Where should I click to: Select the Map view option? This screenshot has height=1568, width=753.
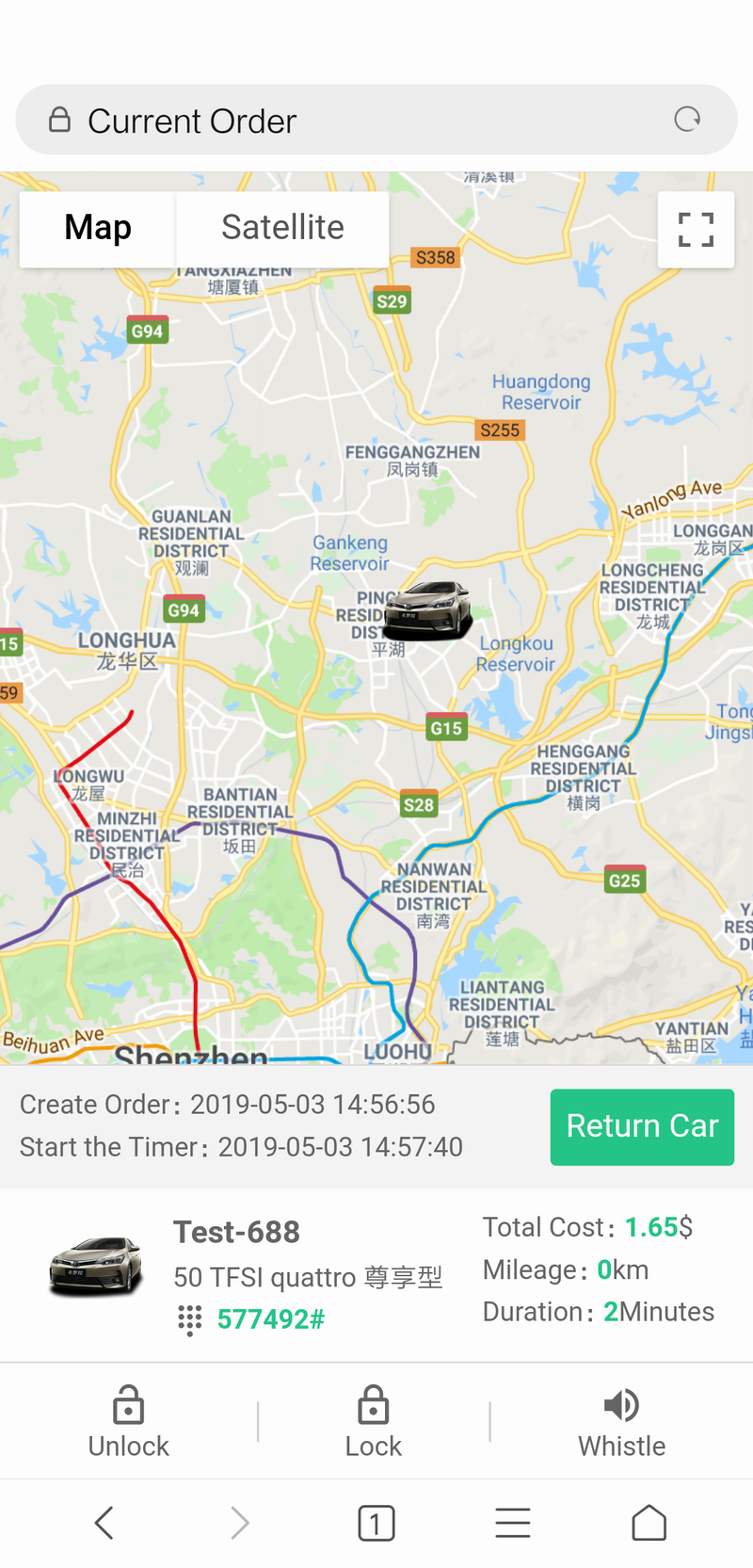tap(98, 228)
